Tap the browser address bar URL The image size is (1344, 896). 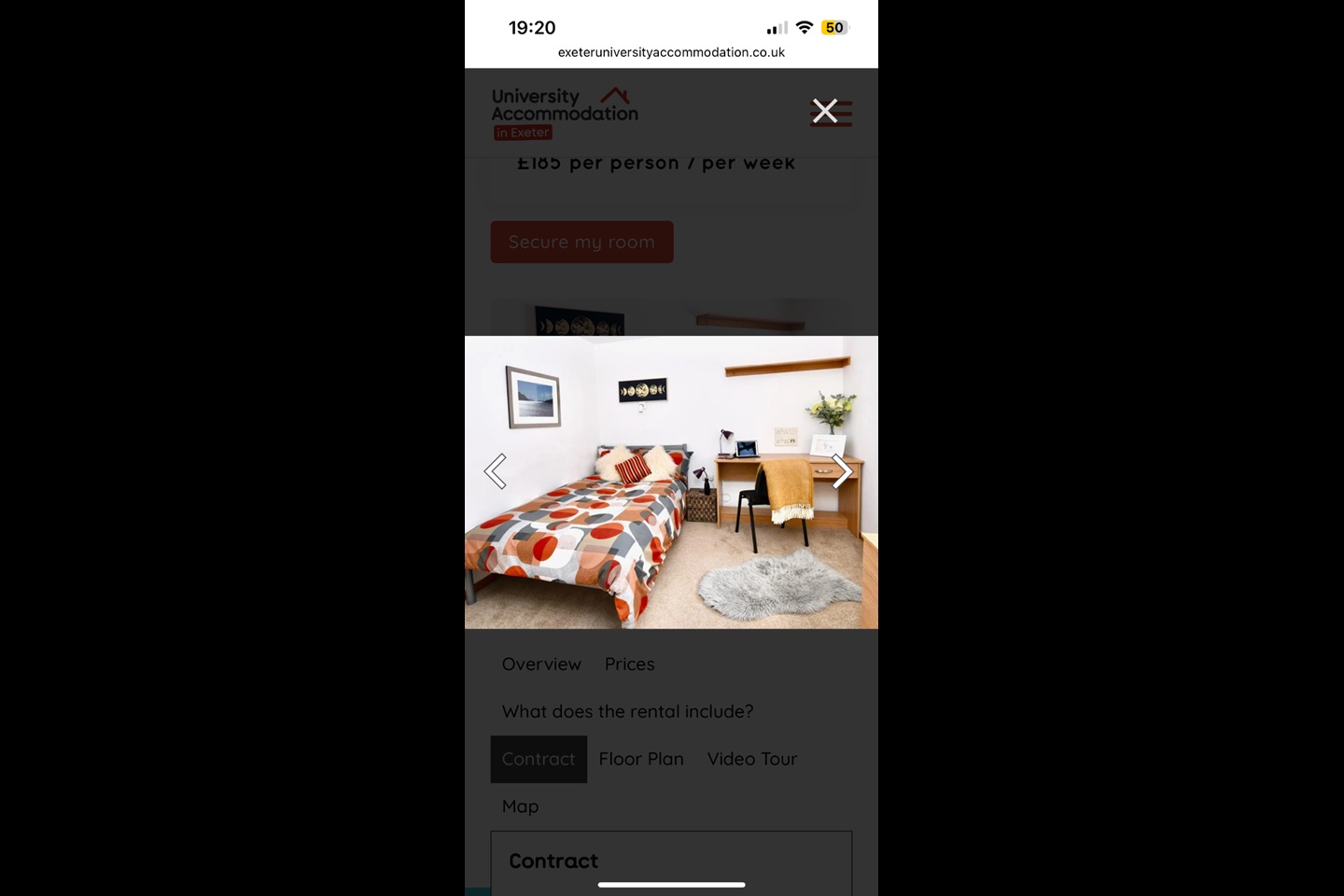(x=671, y=52)
